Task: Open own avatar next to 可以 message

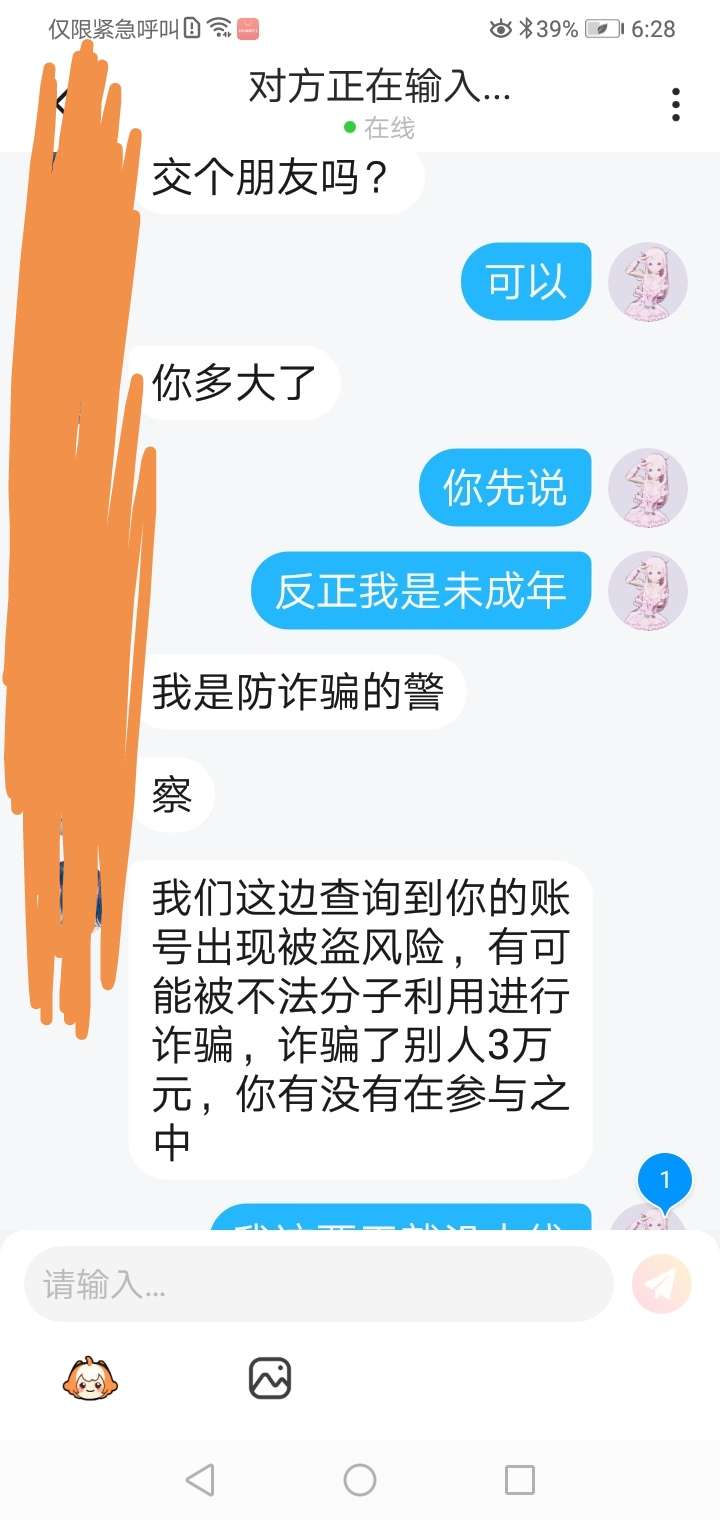Action: 648,282
